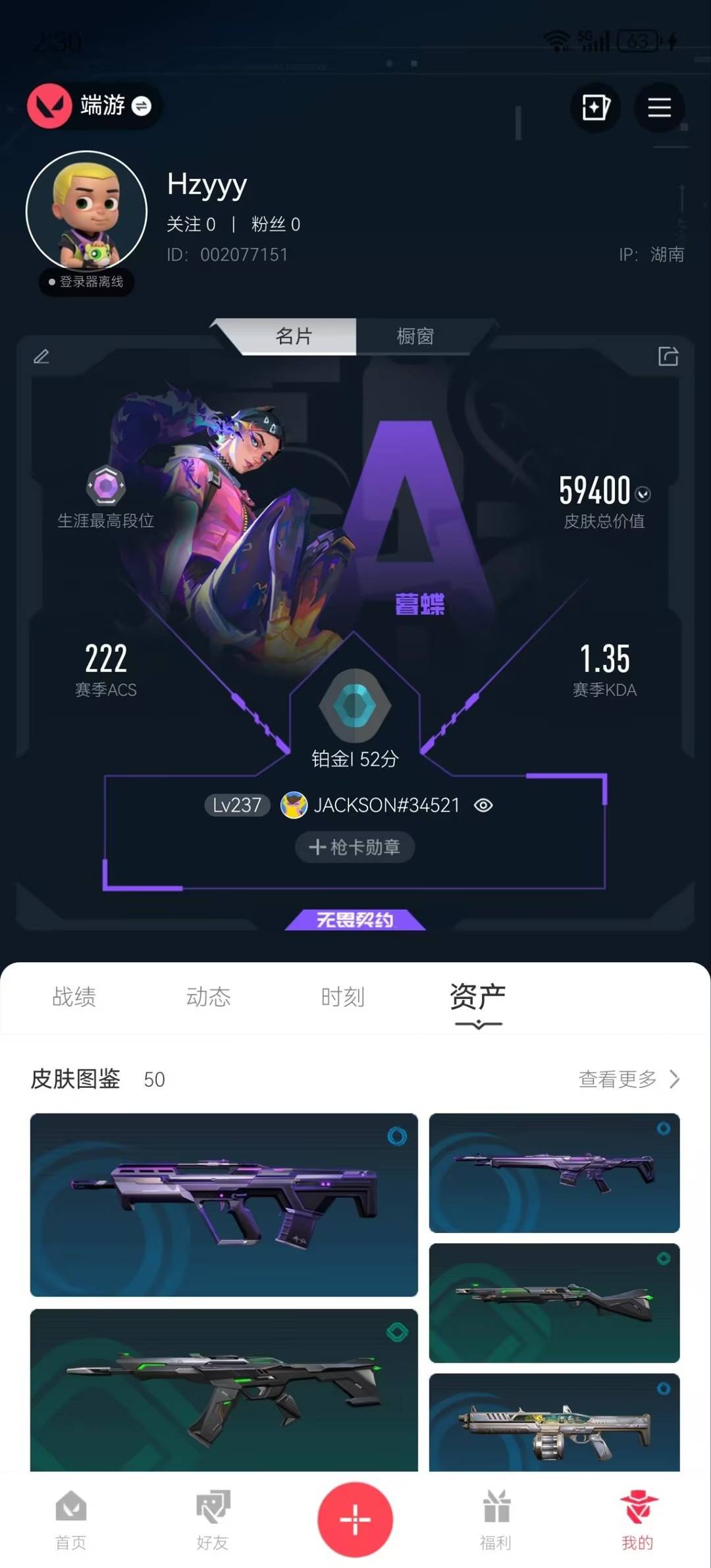View more skins via 查看更多
Viewport: 711px width, 1568px height.
coord(629,1079)
